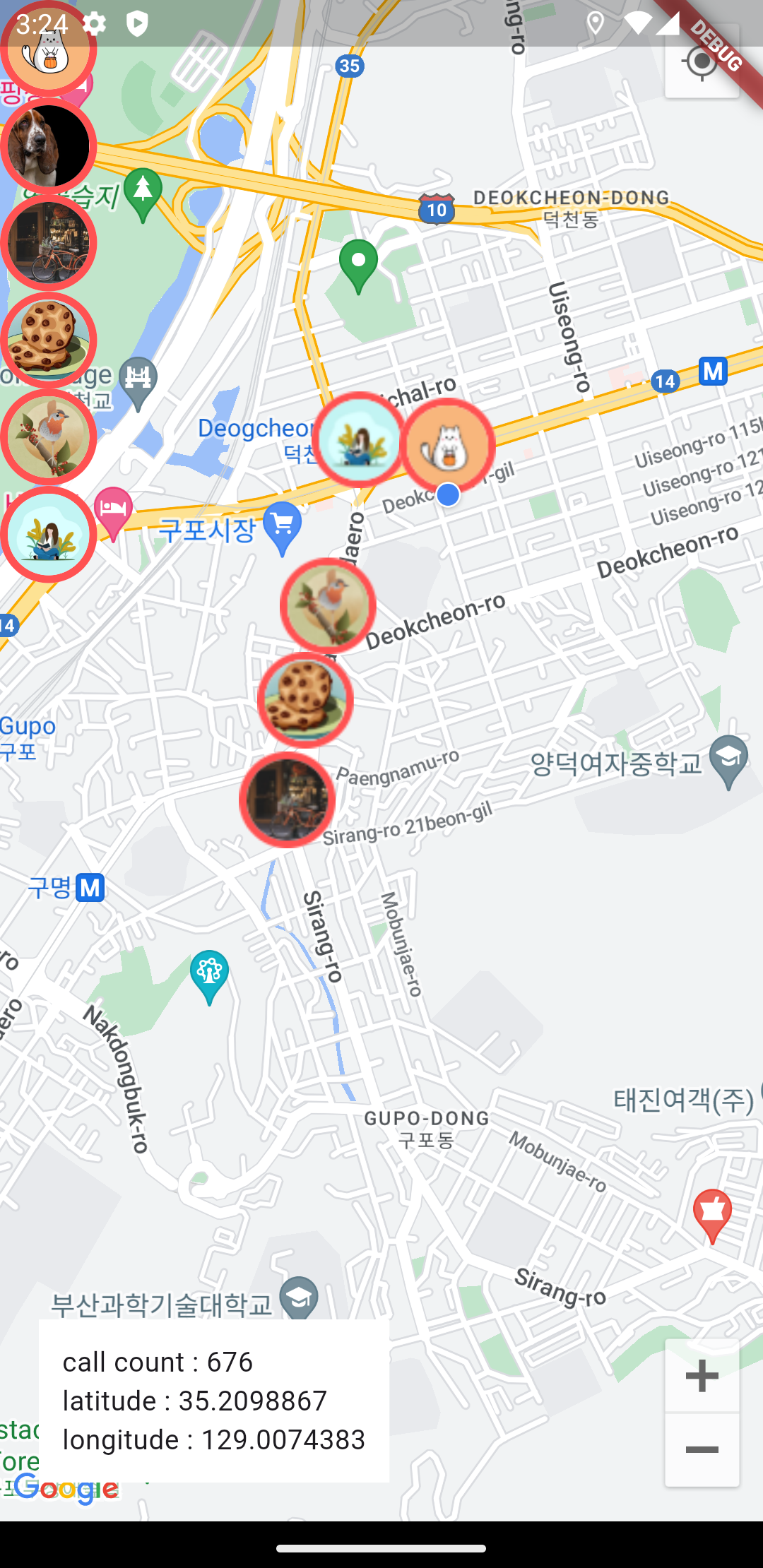Open the bicycle photo marker near Sirang-ro
Image resolution: width=763 pixels, height=1568 pixels.
click(287, 800)
